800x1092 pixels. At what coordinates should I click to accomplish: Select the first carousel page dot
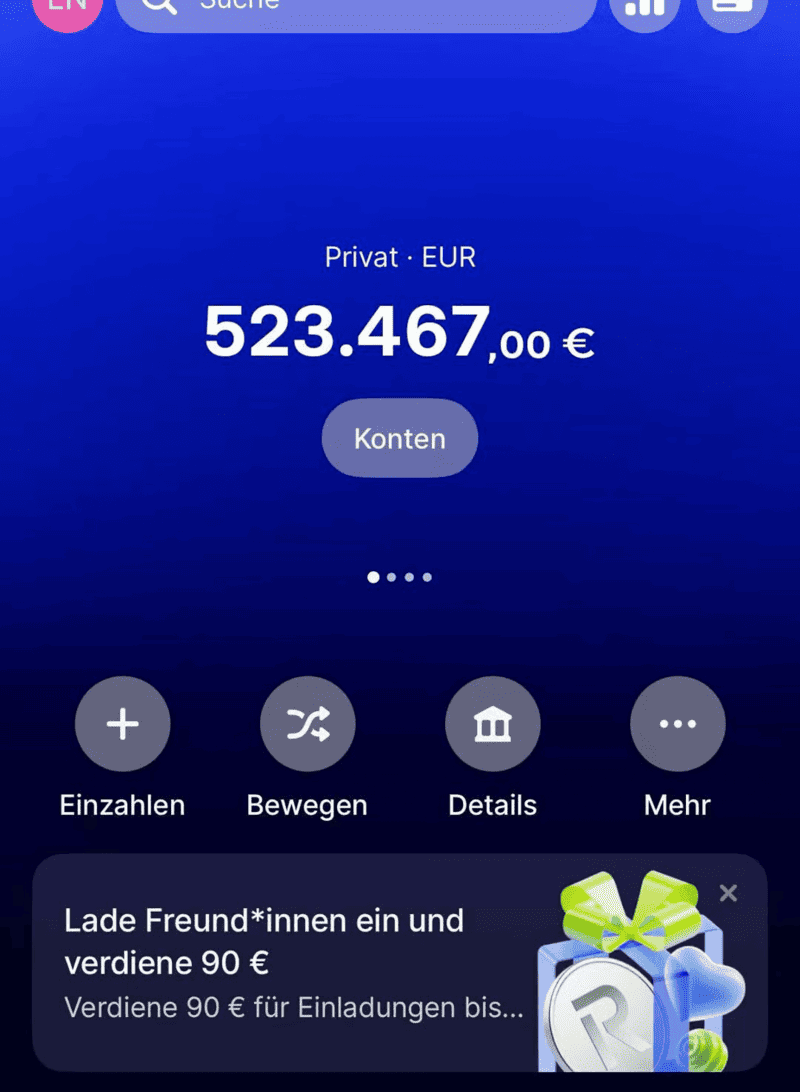tap(372, 577)
